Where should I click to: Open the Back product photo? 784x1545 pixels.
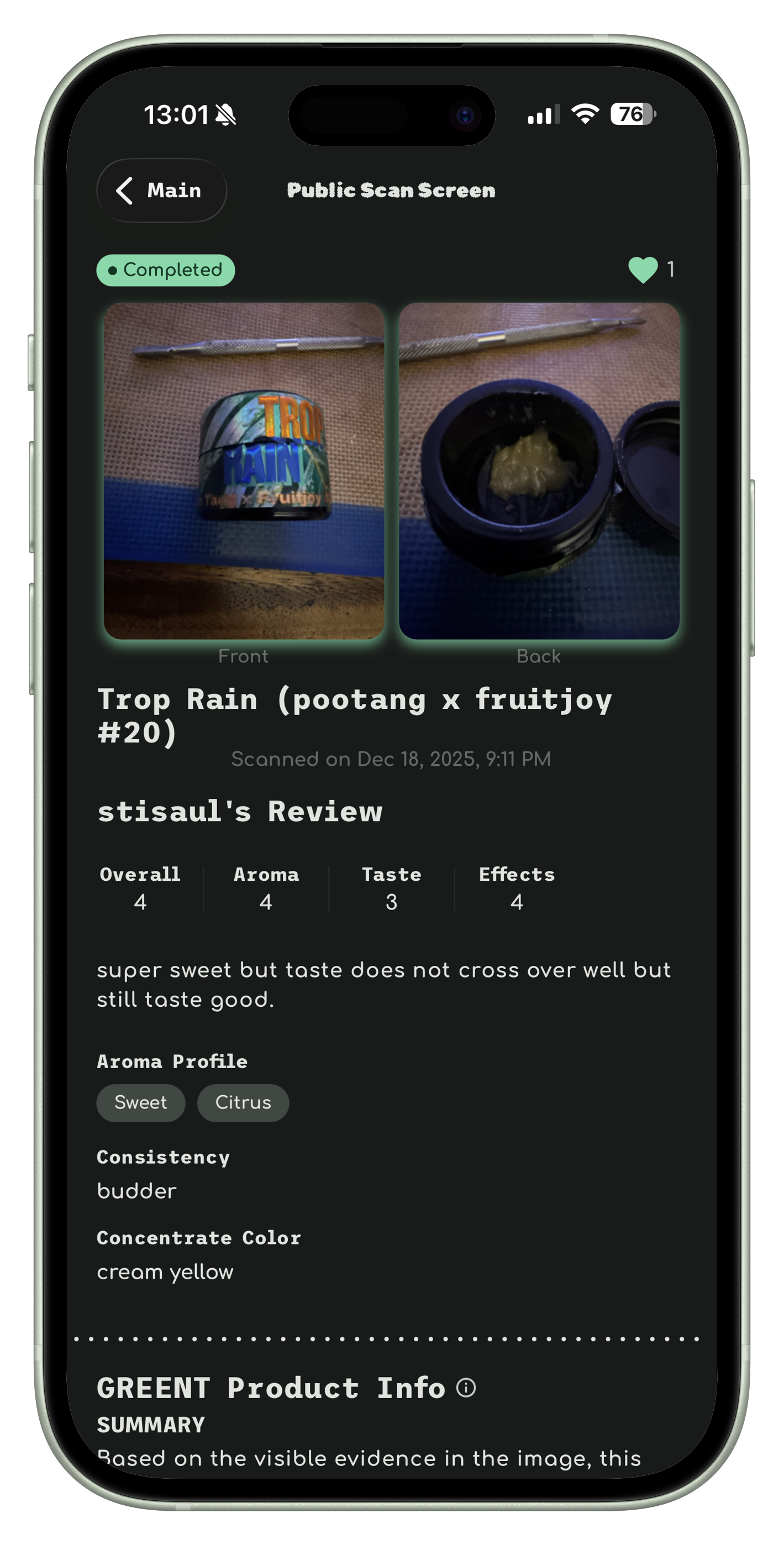[x=539, y=471]
